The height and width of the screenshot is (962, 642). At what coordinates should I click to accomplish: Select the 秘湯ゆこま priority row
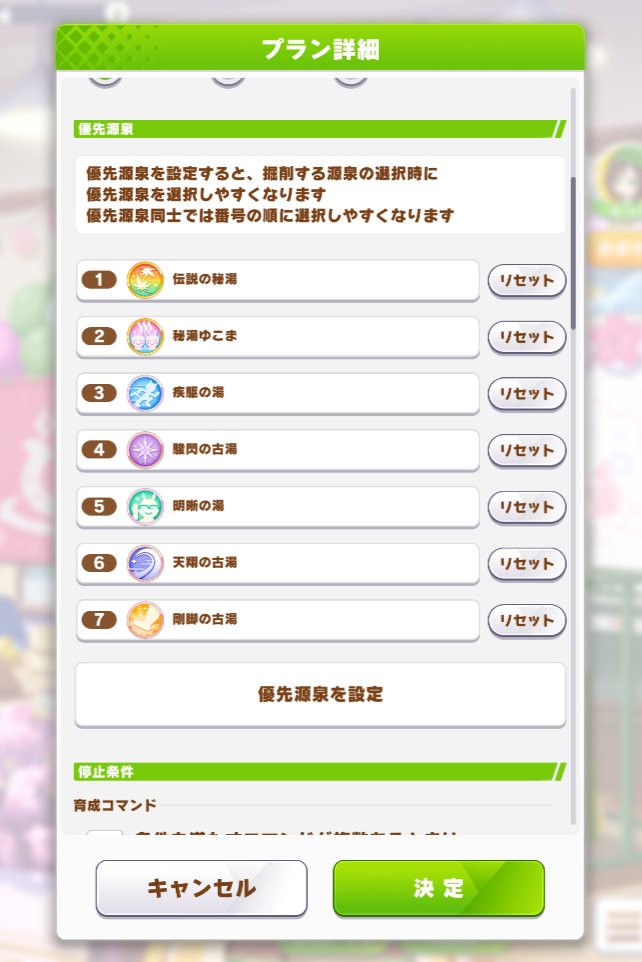coord(277,337)
